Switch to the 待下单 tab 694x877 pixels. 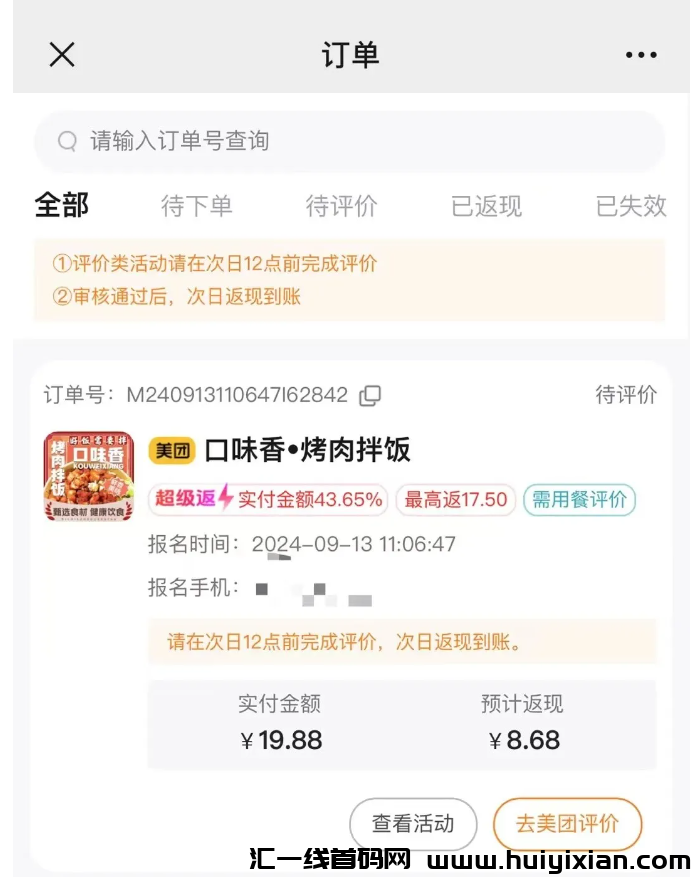coord(197,206)
